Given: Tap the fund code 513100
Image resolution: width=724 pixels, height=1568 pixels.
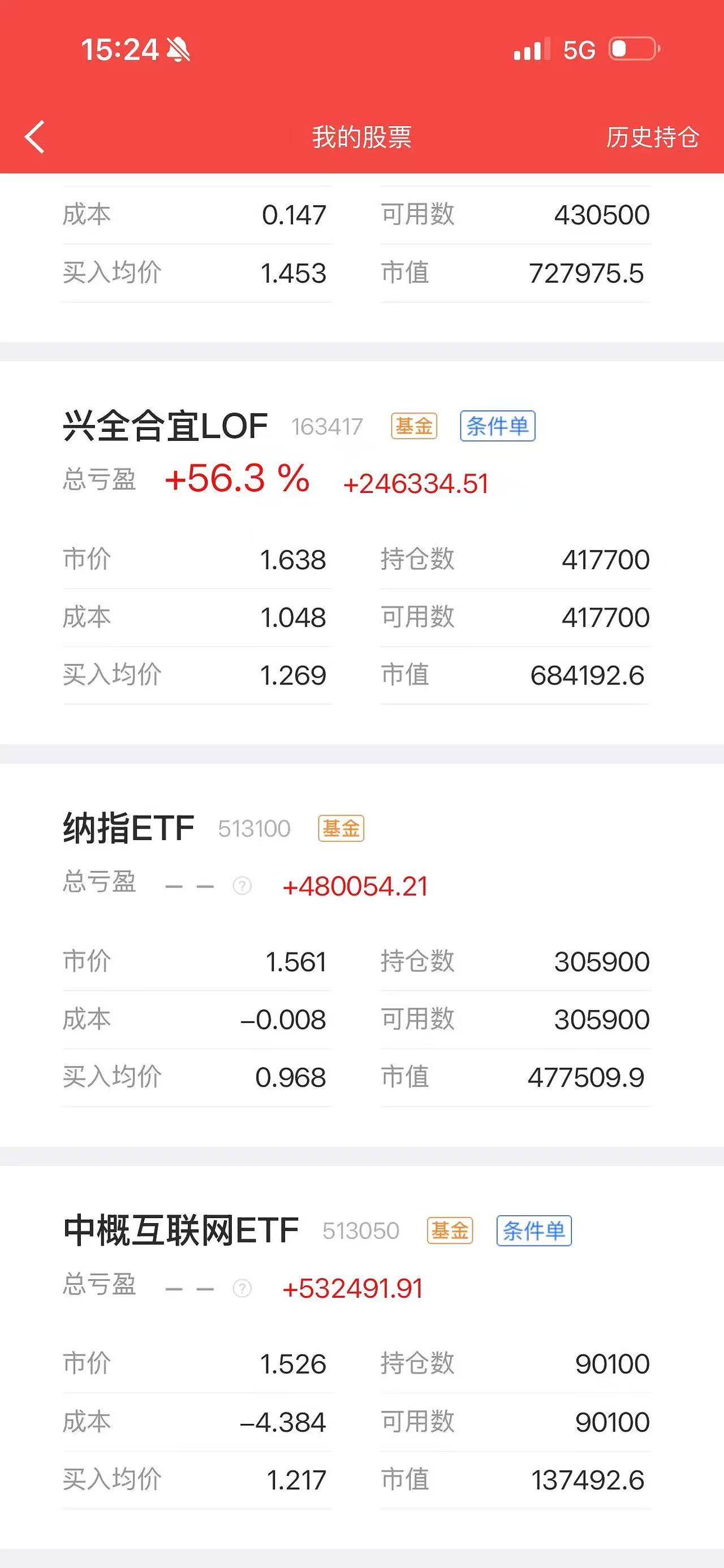Looking at the screenshot, I should click(x=253, y=828).
